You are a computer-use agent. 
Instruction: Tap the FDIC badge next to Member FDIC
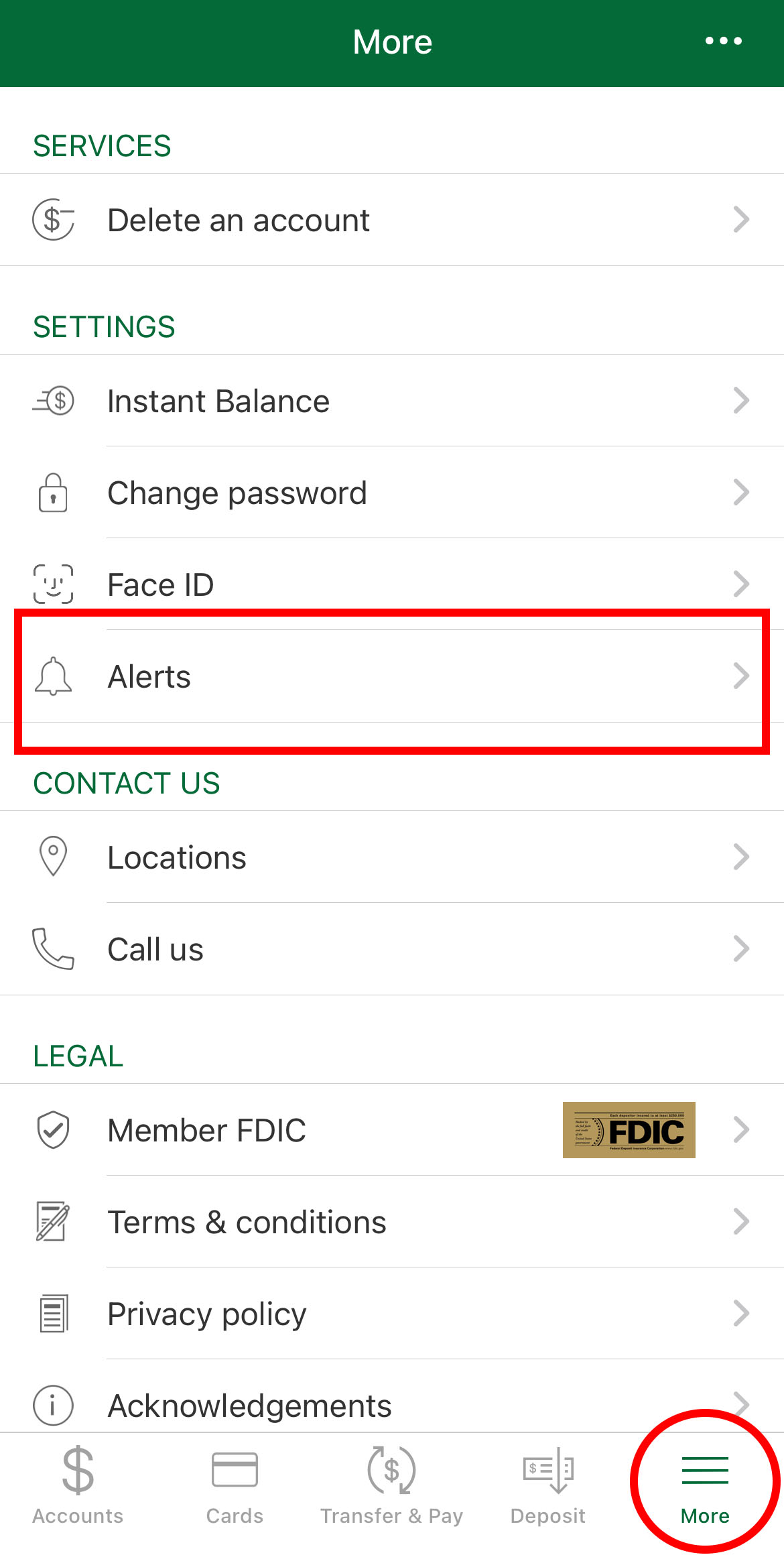[x=629, y=1129]
